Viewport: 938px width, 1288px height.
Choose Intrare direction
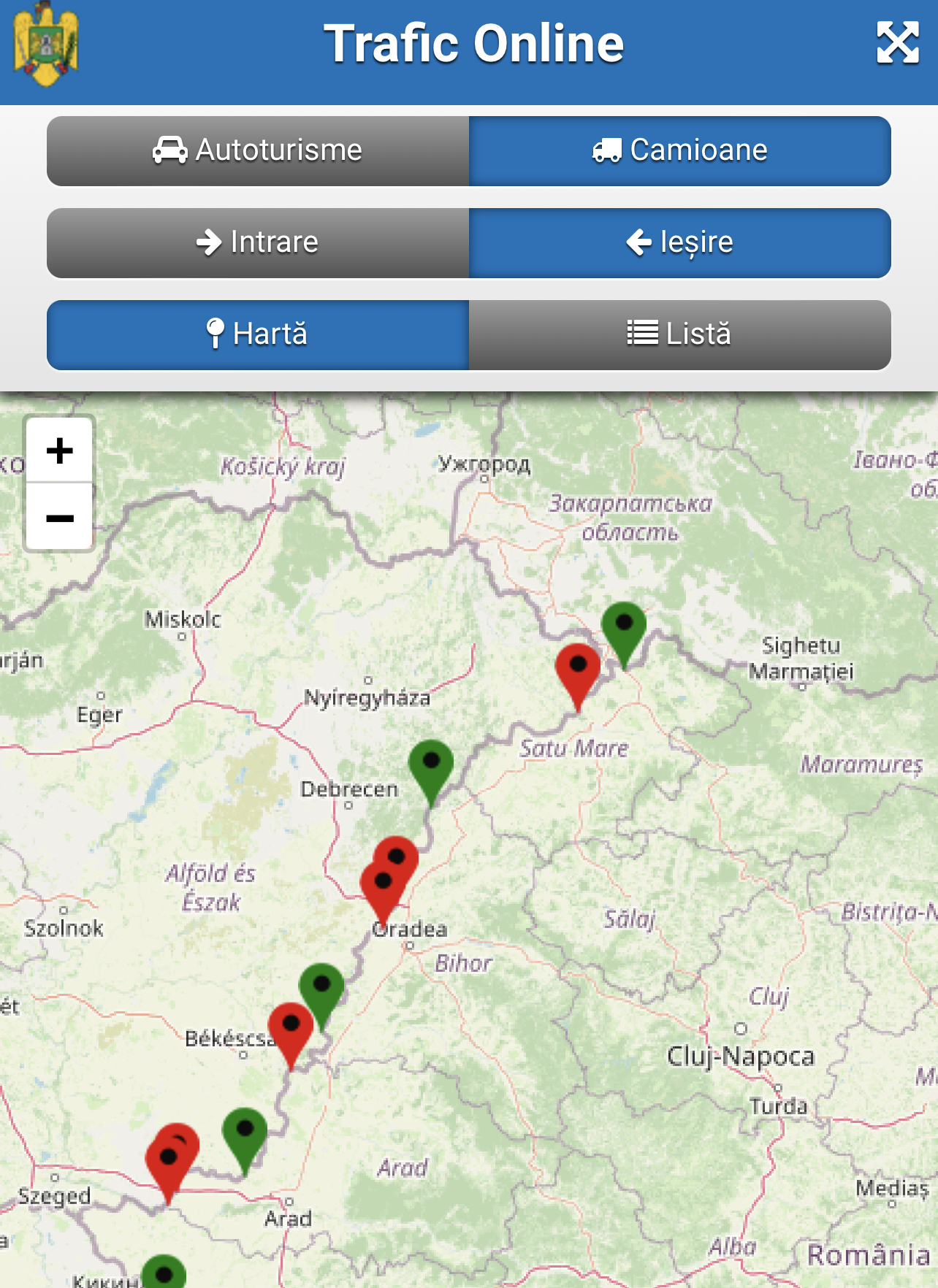(258, 242)
